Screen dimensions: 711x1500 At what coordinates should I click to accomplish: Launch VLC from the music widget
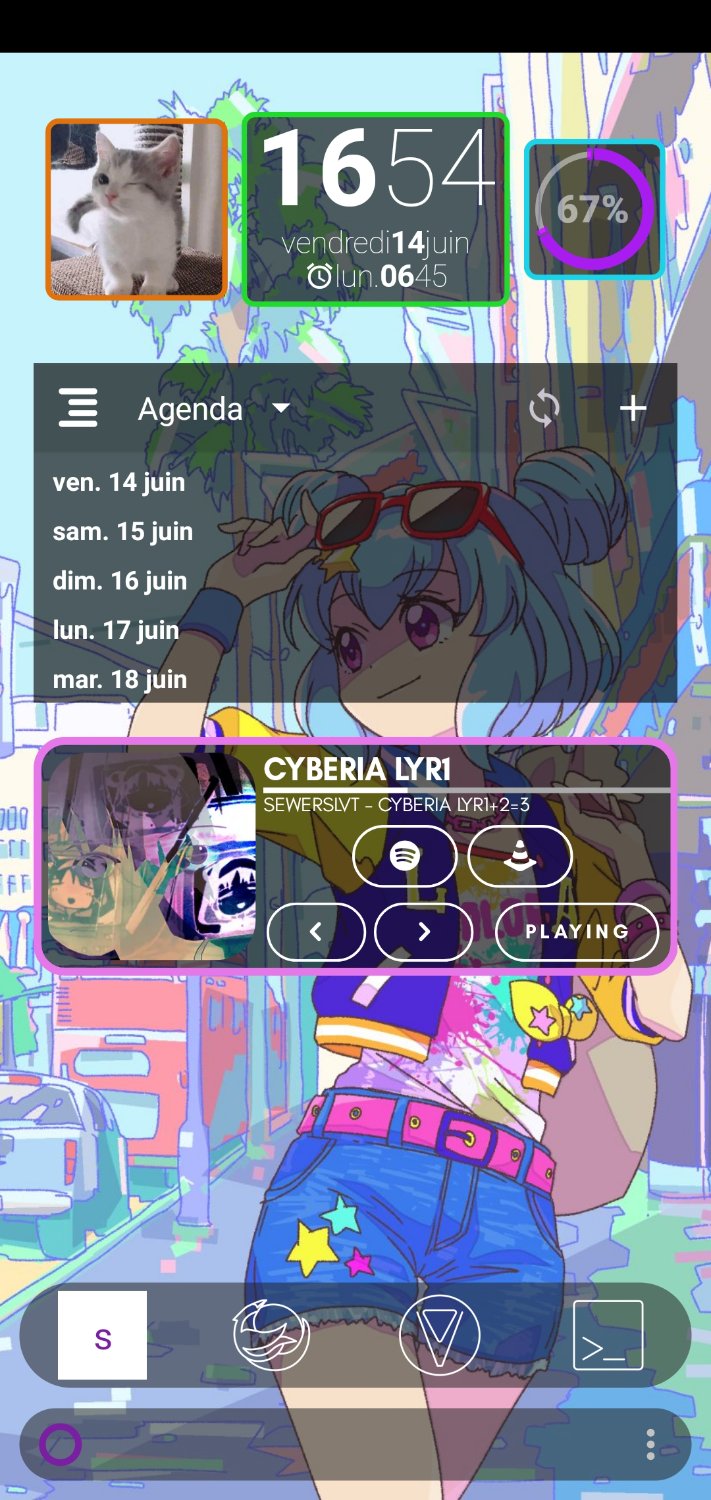click(x=519, y=856)
